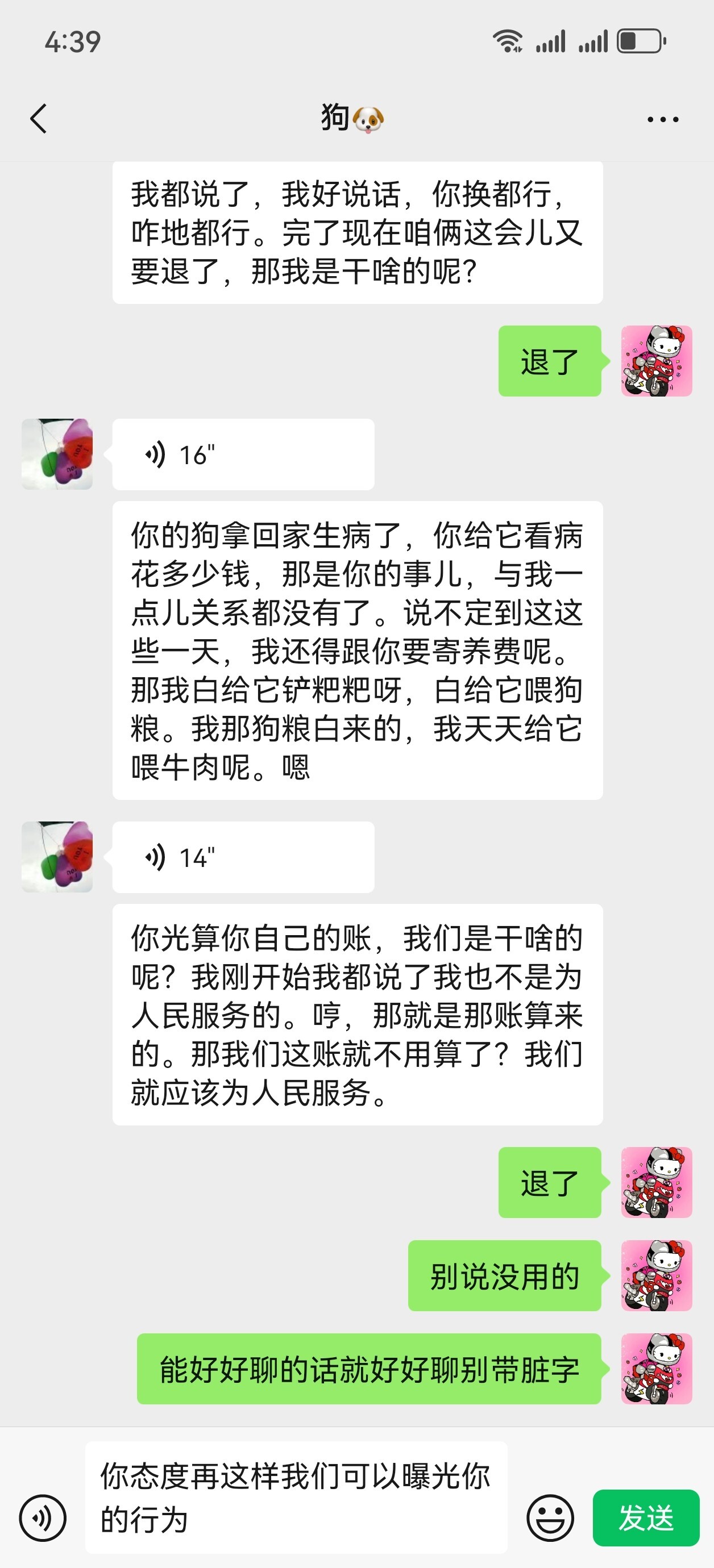Open your Hello Kitty avatar beside 别说没用的
The height and width of the screenshot is (1568, 714).
pyautogui.click(x=656, y=1275)
